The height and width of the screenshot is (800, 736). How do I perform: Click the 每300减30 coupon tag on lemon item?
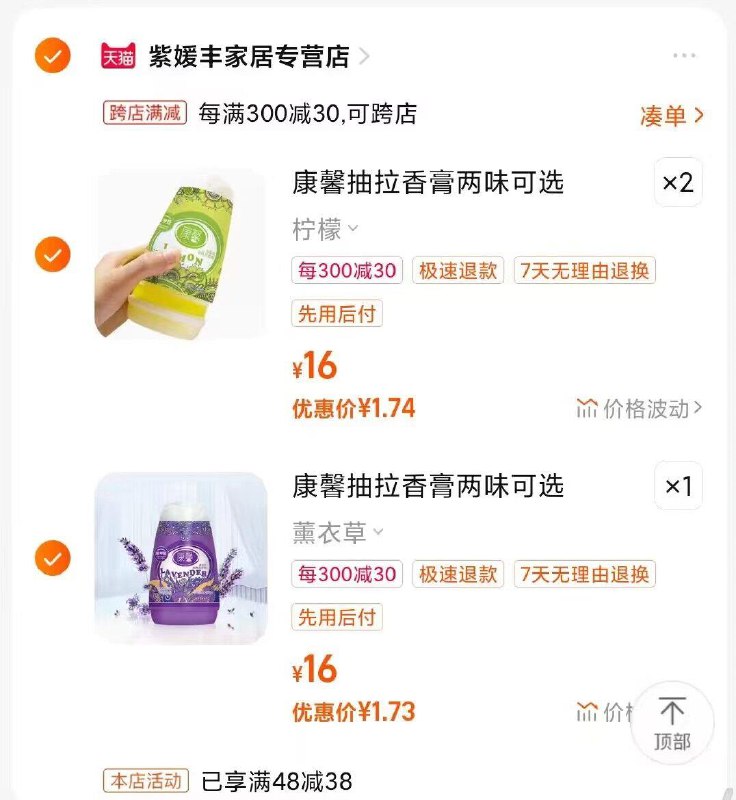346,271
